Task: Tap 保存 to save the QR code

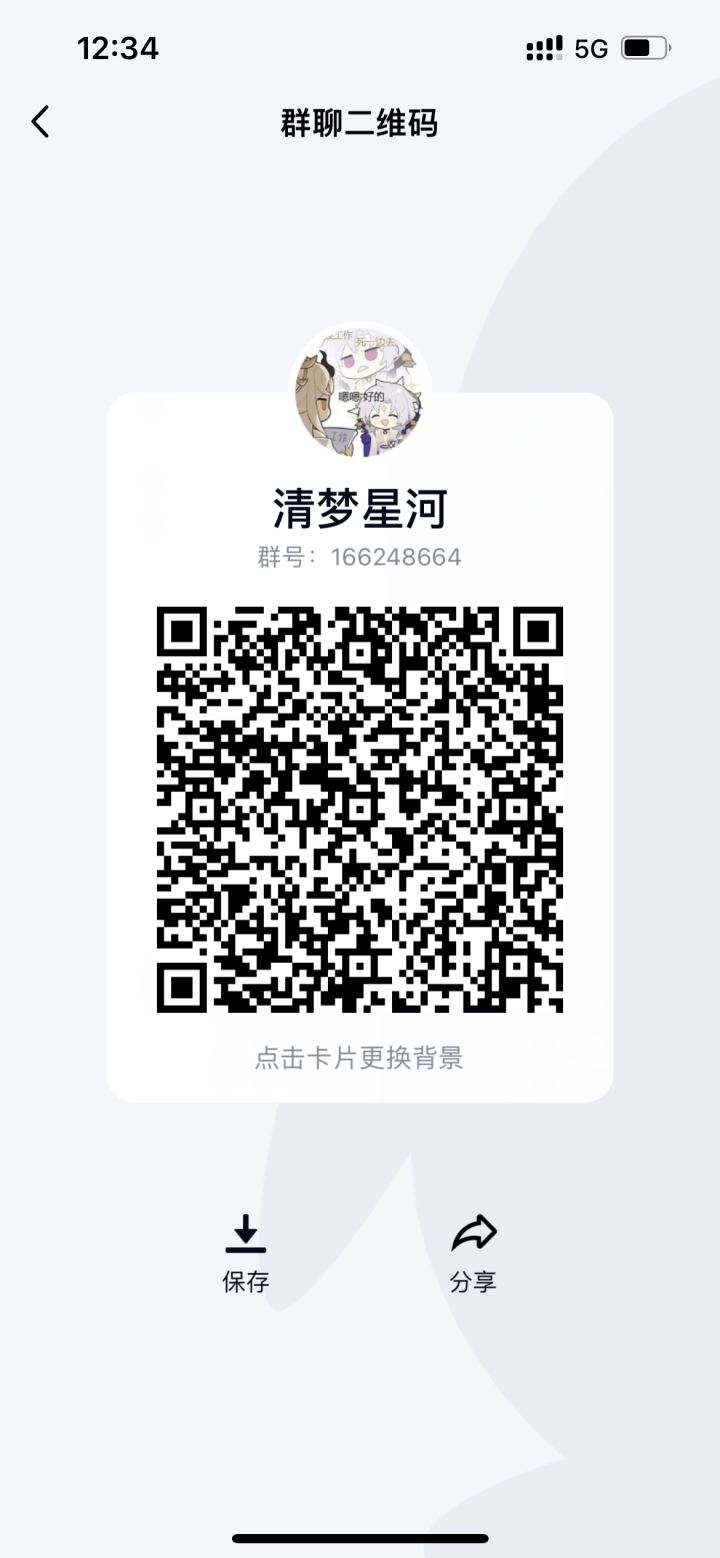Action: (x=245, y=1281)
